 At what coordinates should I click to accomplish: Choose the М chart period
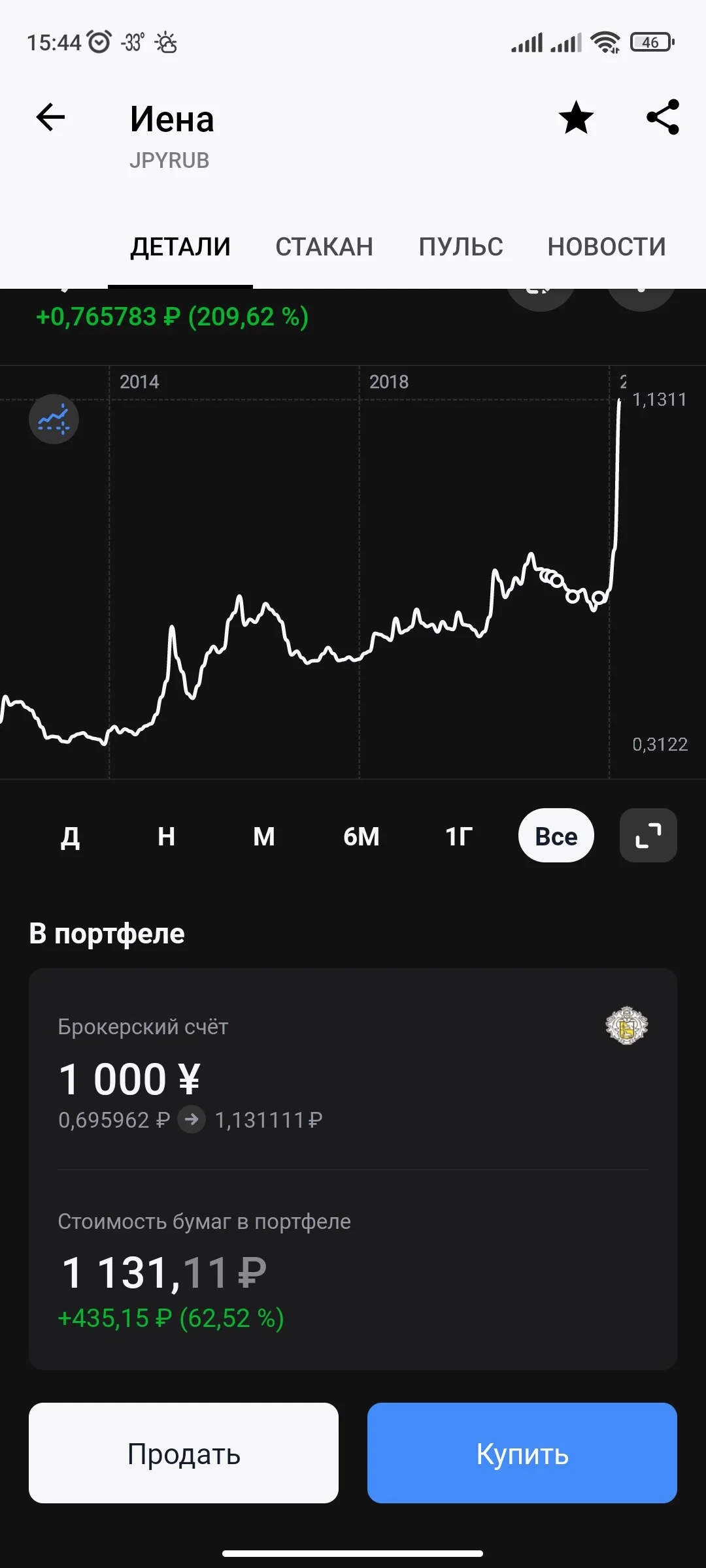coord(264,836)
